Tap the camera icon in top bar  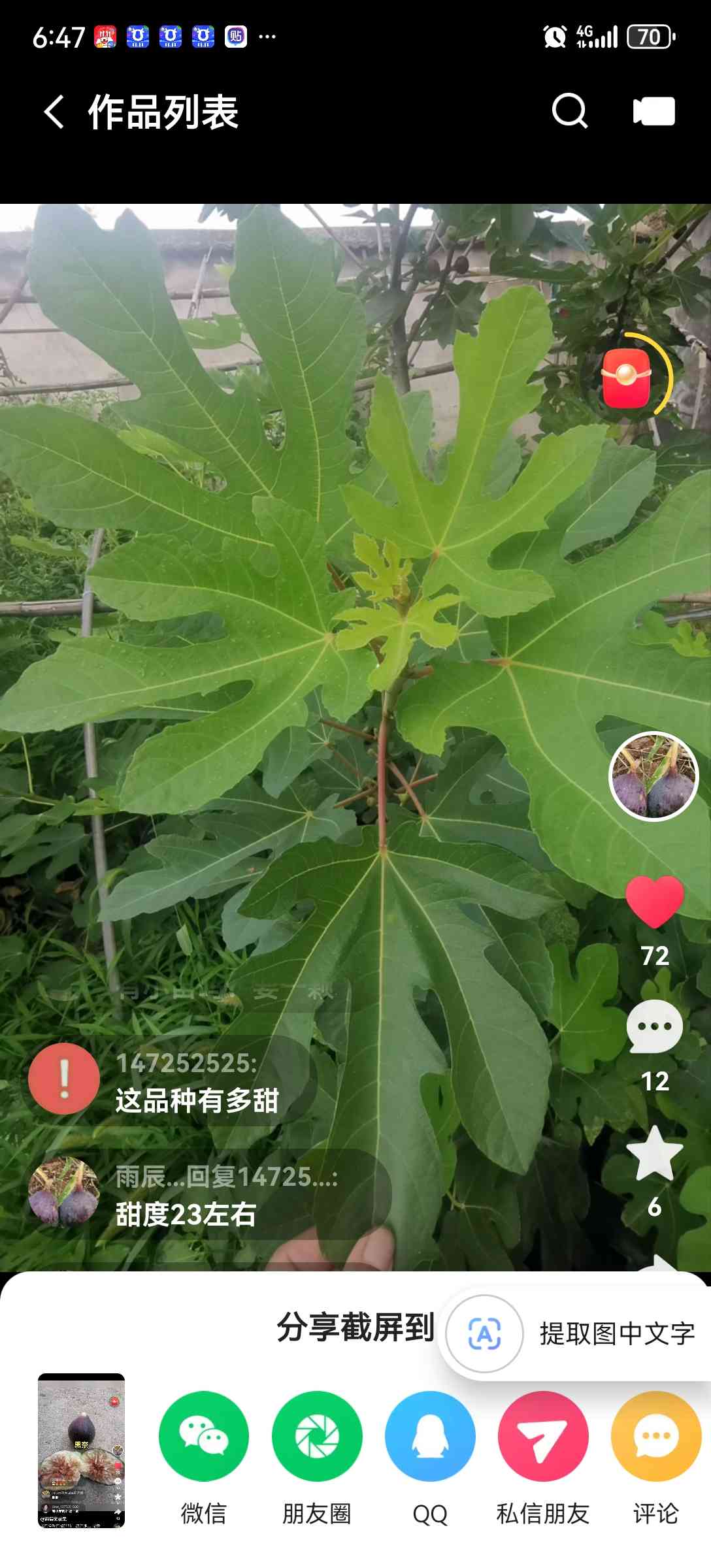[653, 111]
